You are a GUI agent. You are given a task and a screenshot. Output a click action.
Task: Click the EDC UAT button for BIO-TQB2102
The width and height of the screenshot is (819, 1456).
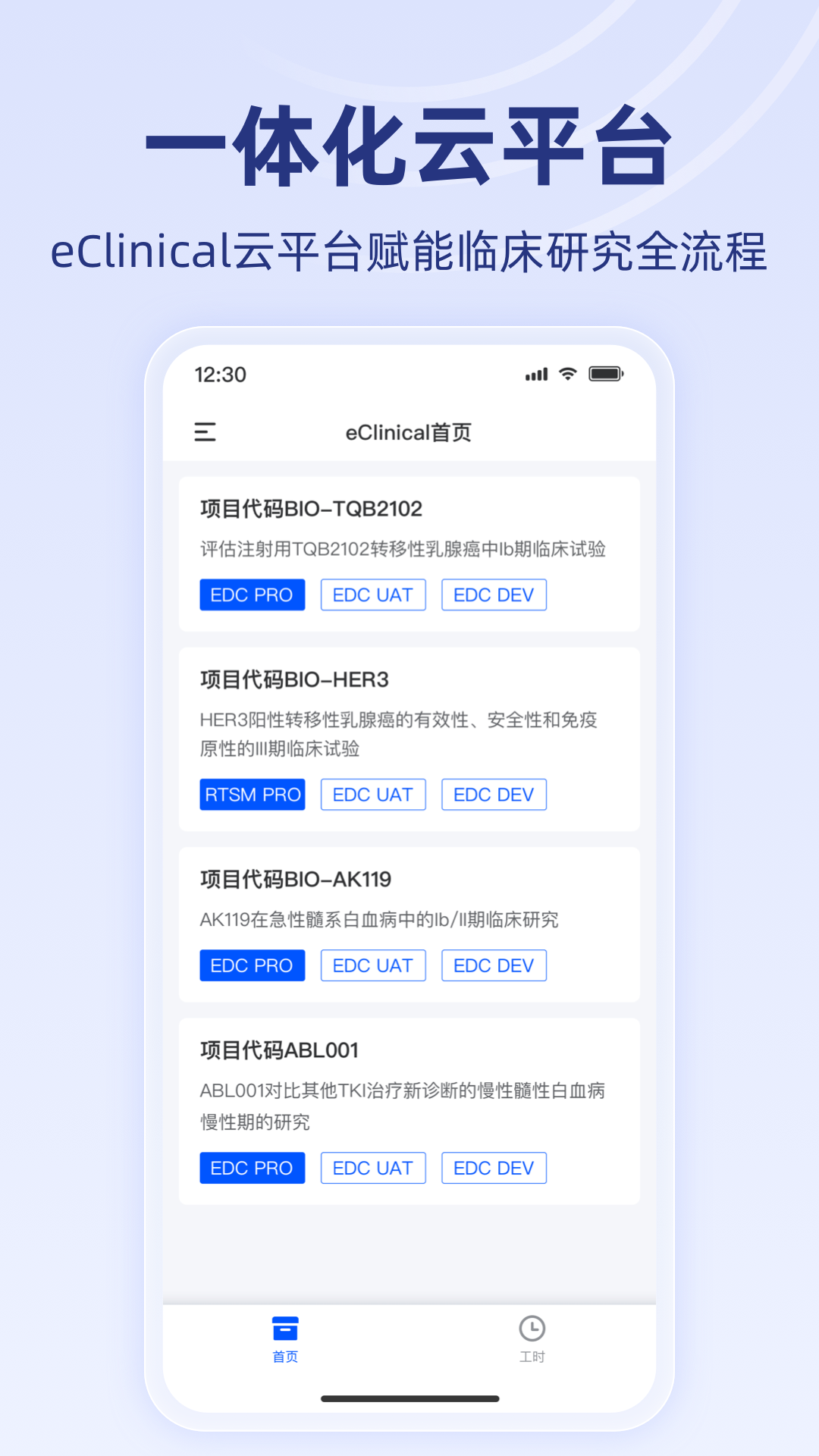pyautogui.click(x=373, y=595)
